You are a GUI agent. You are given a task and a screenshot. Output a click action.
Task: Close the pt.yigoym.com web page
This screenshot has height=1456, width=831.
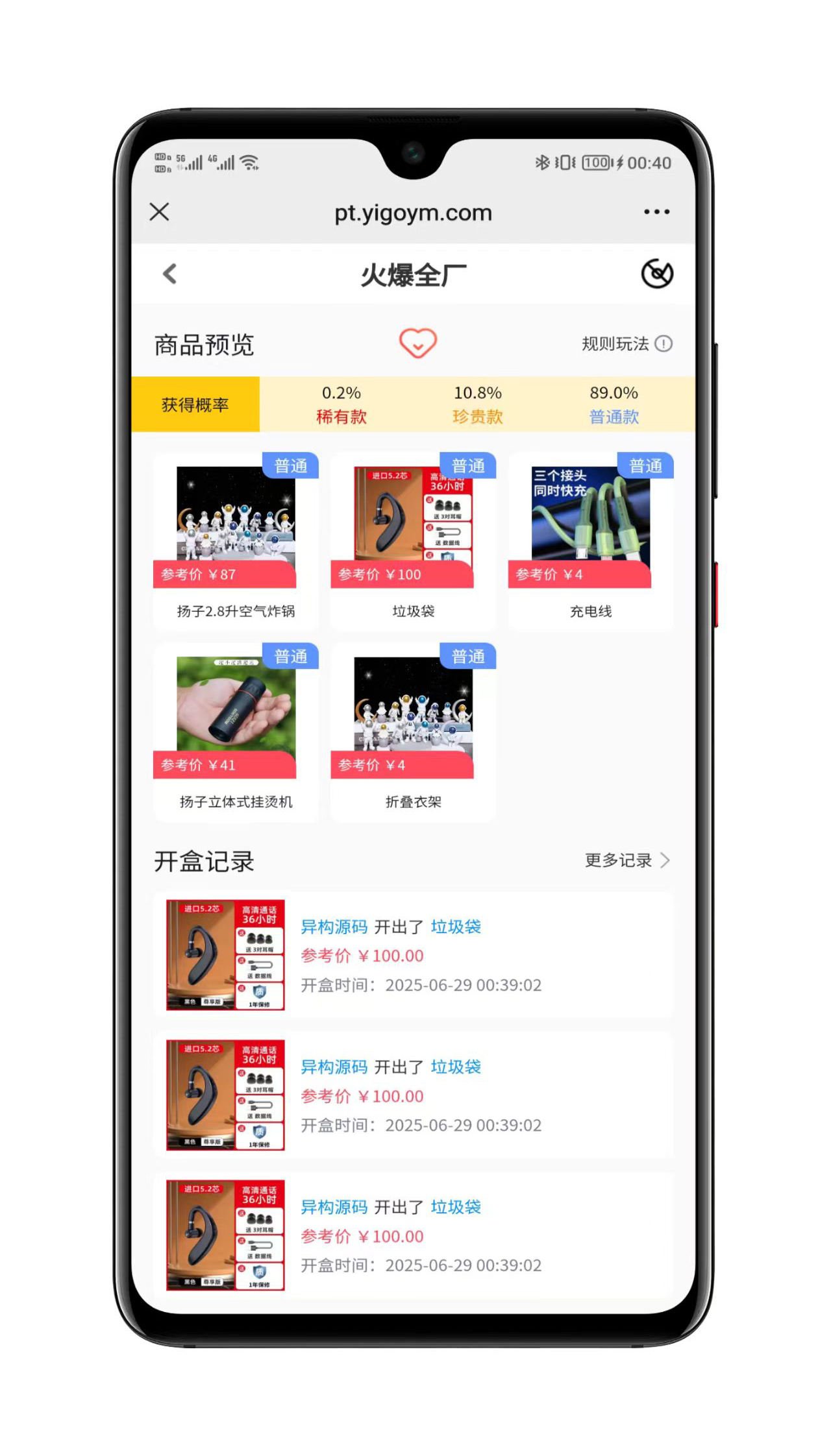pyautogui.click(x=159, y=212)
